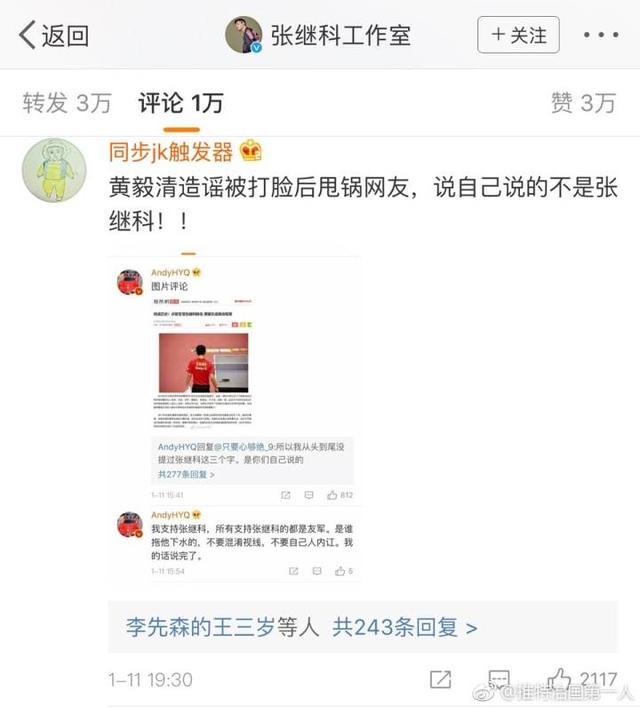Follow the account with 关注 button
The image size is (640, 708).
[x=518, y=35]
